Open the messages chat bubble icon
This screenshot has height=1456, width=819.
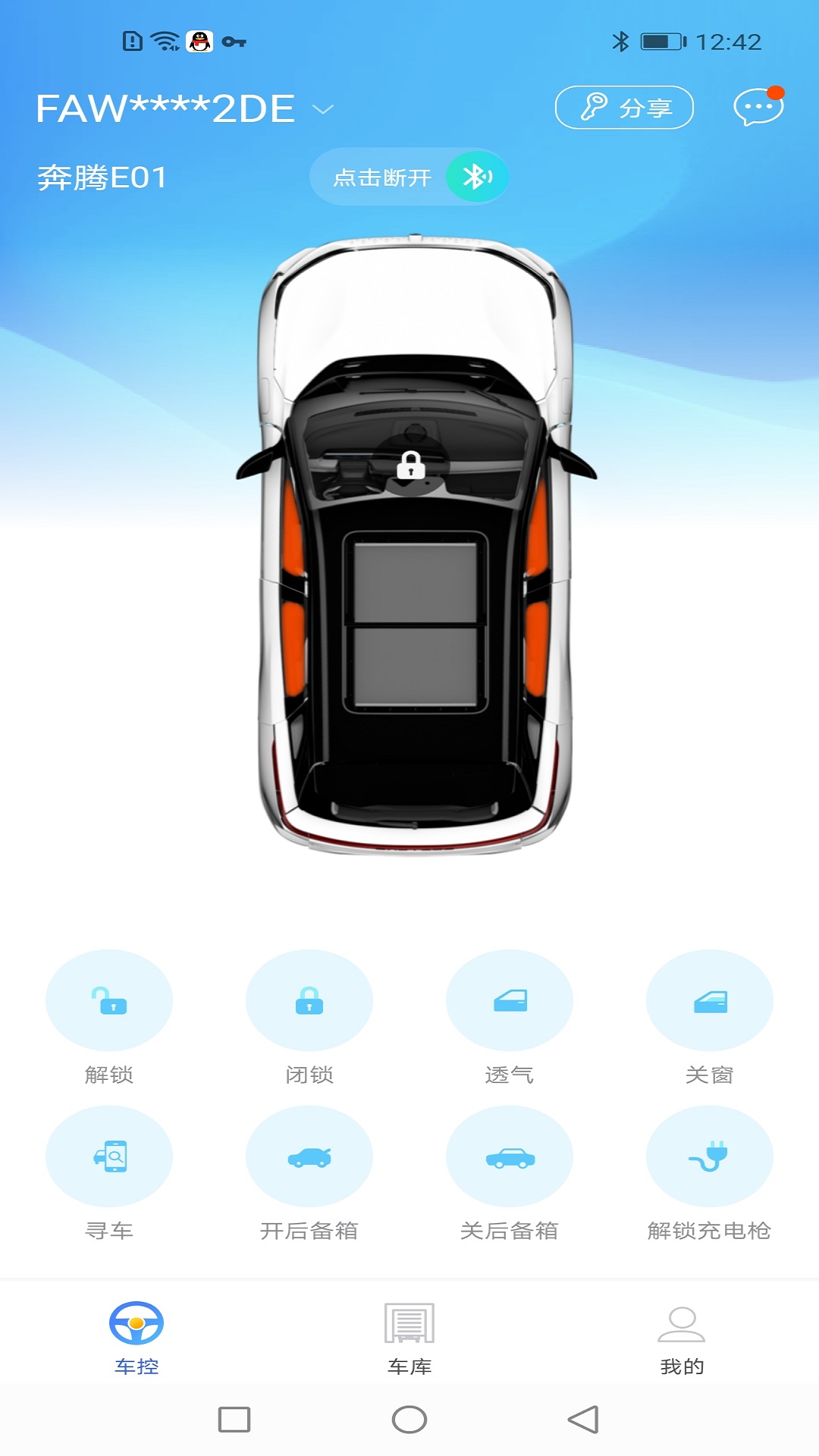click(758, 107)
